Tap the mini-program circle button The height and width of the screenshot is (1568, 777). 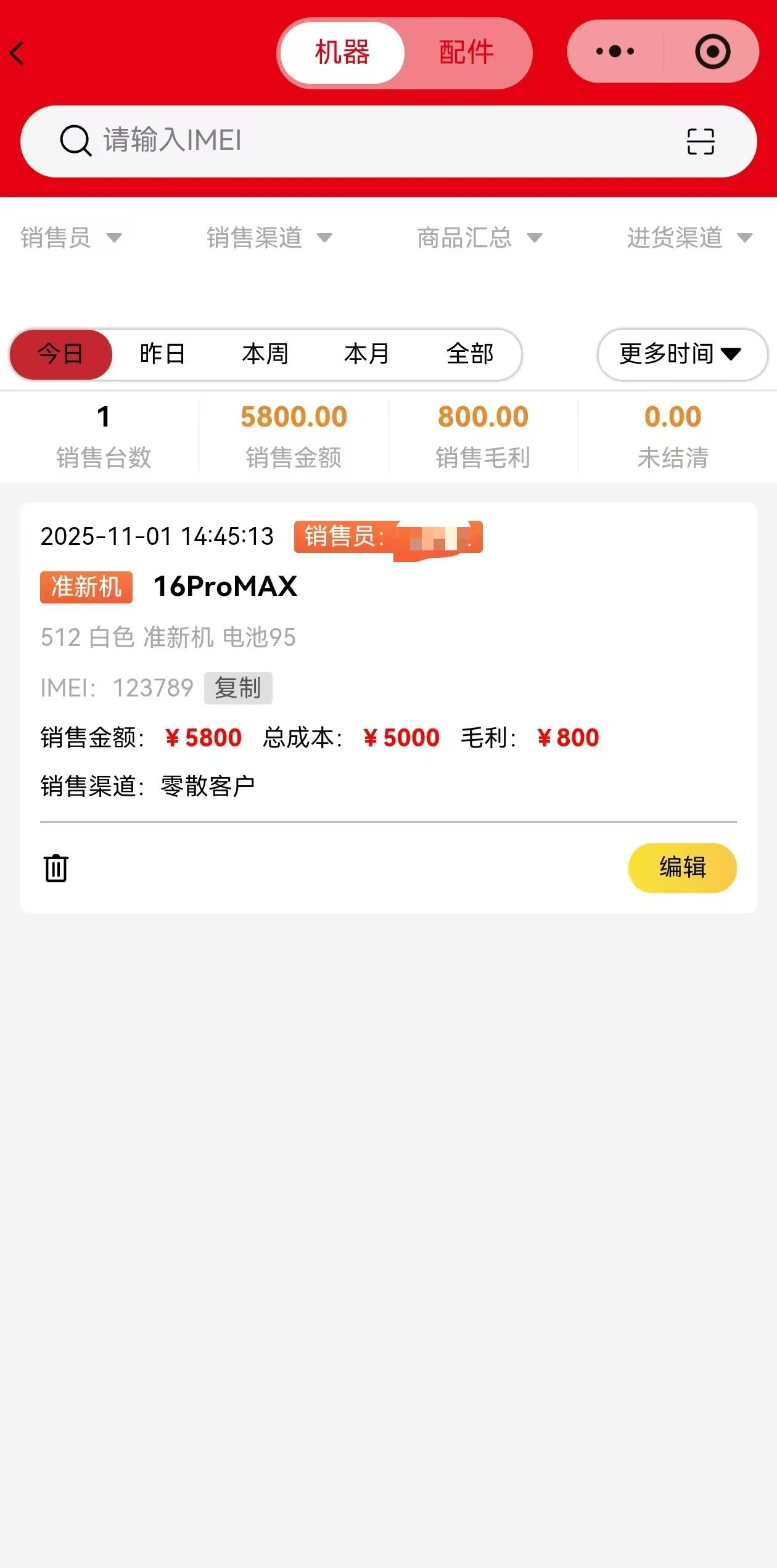(x=712, y=52)
